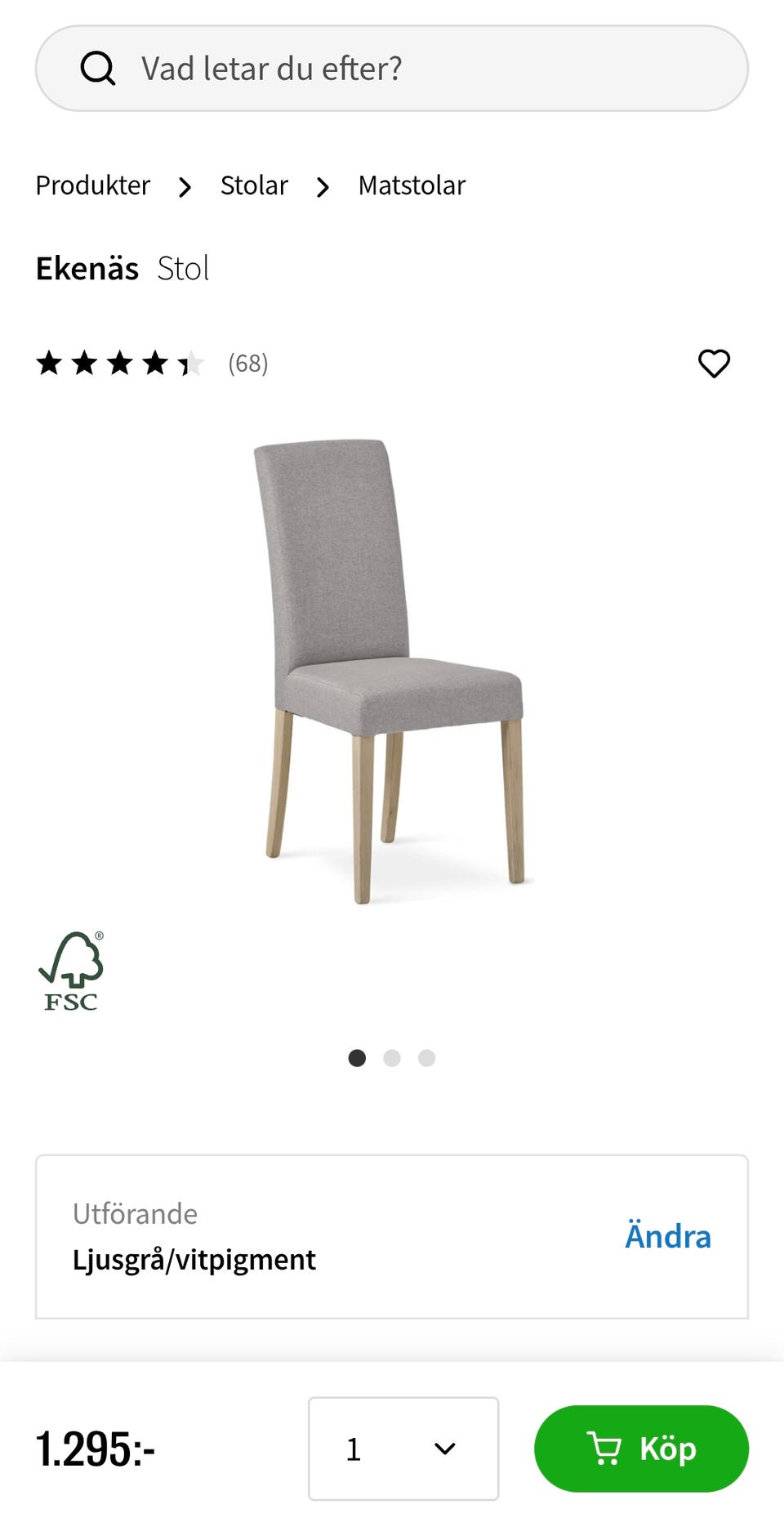Viewport: 784px width, 1536px height.
Task: Open the quantity dropdown showing 1
Action: (403, 1449)
